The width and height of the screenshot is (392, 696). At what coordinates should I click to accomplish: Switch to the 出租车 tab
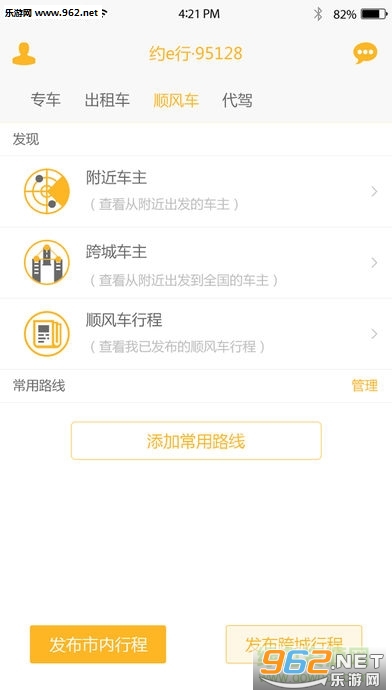click(107, 100)
